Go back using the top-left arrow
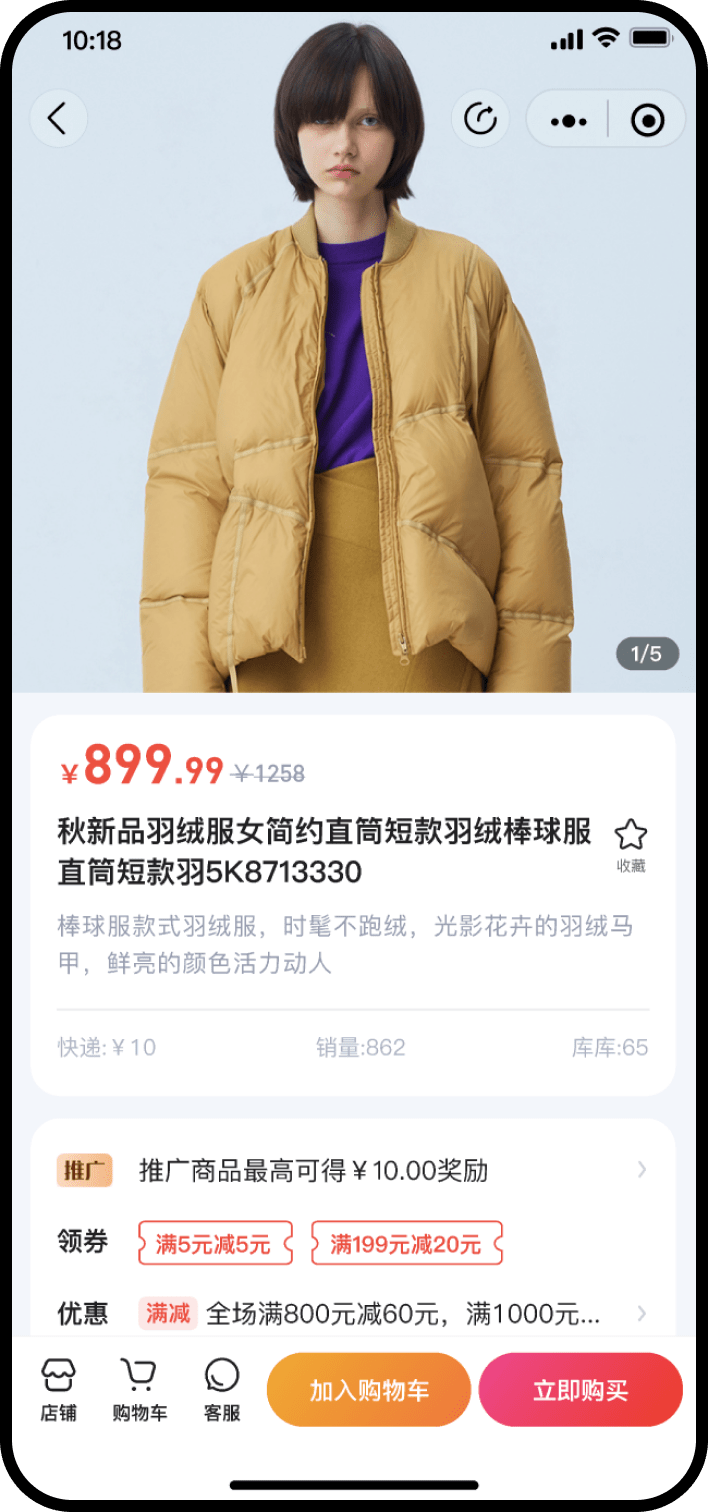Viewport: 708px width, 1512px height. [x=58, y=119]
